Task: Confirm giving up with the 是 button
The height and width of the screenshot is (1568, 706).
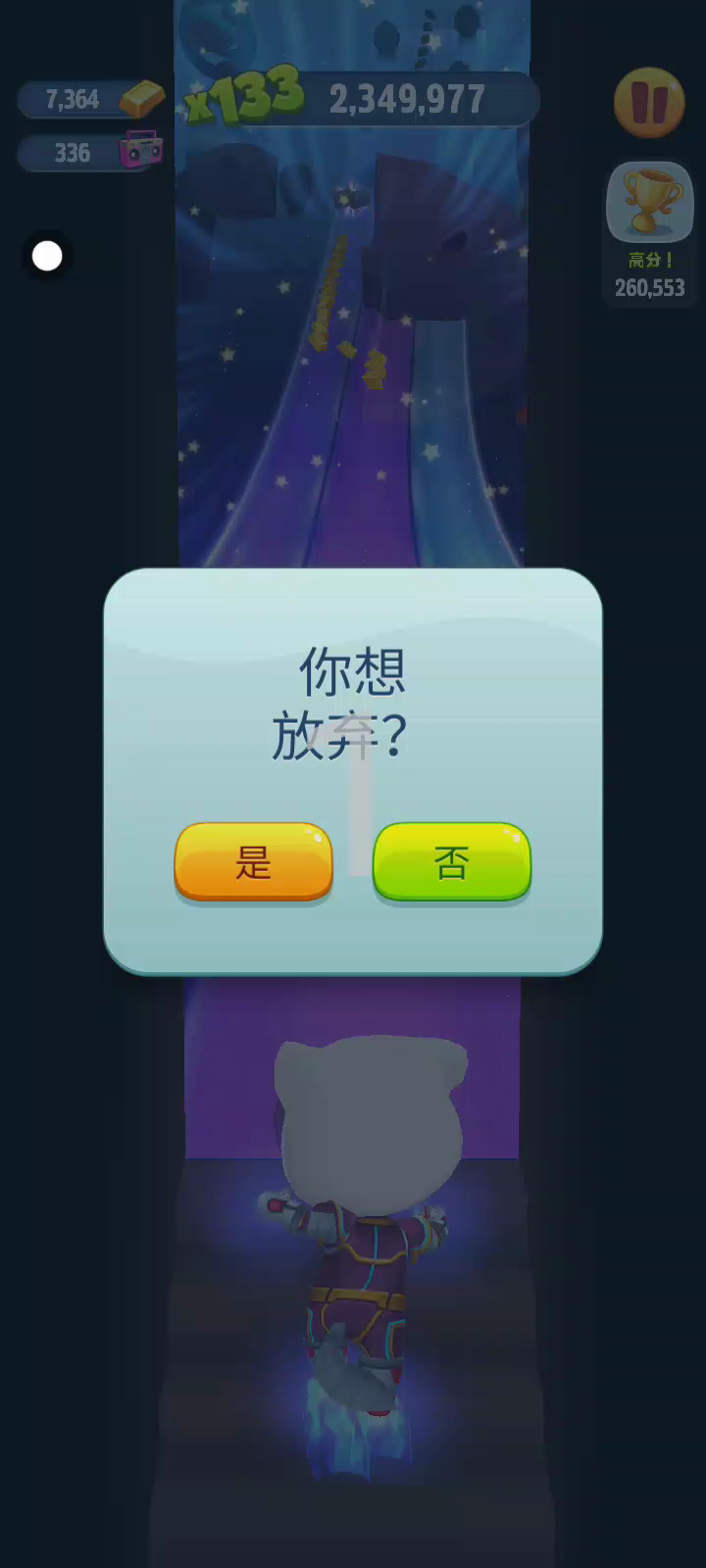Action: pyautogui.click(x=254, y=861)
